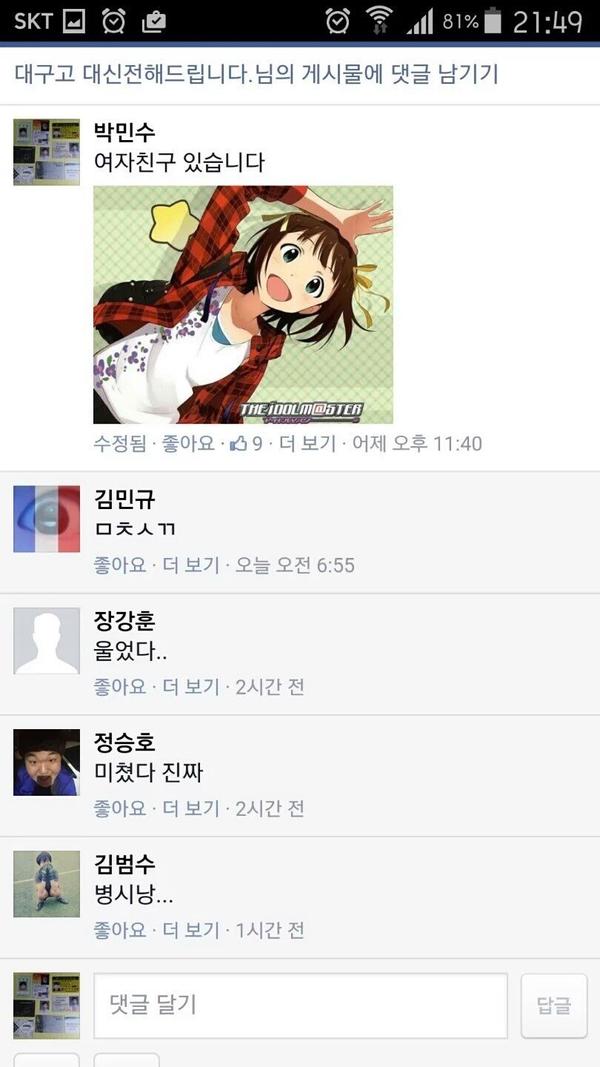Open 박민수's profile from his name
The image size is (600, 1067).
click(124, 132)
